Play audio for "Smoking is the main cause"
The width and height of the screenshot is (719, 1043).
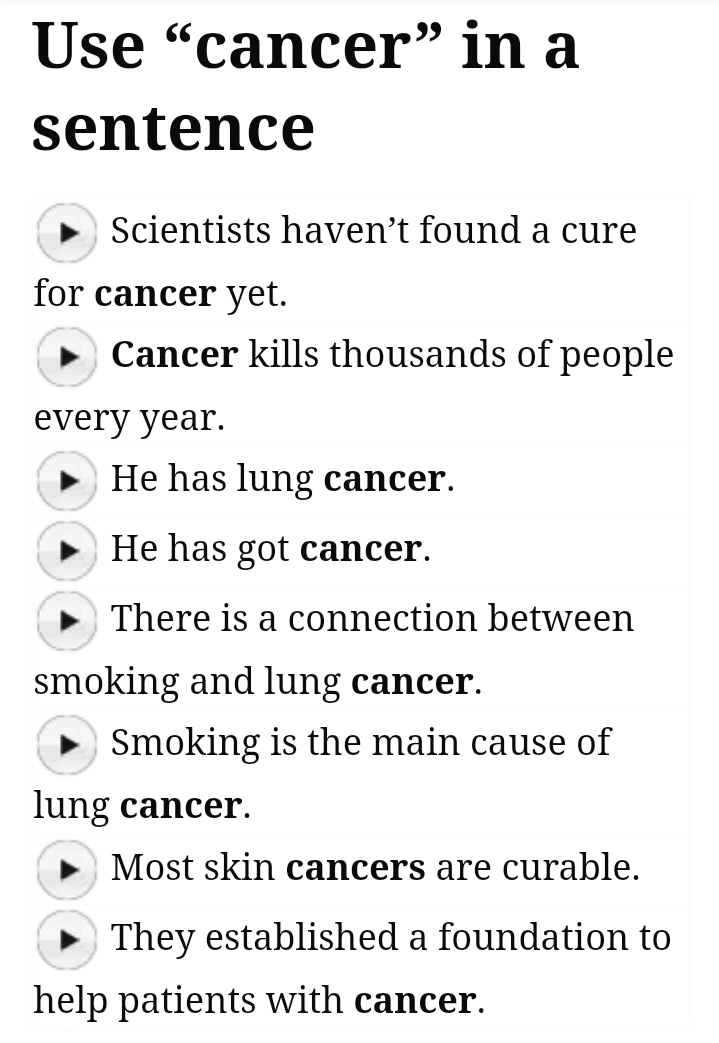[67, 744]
